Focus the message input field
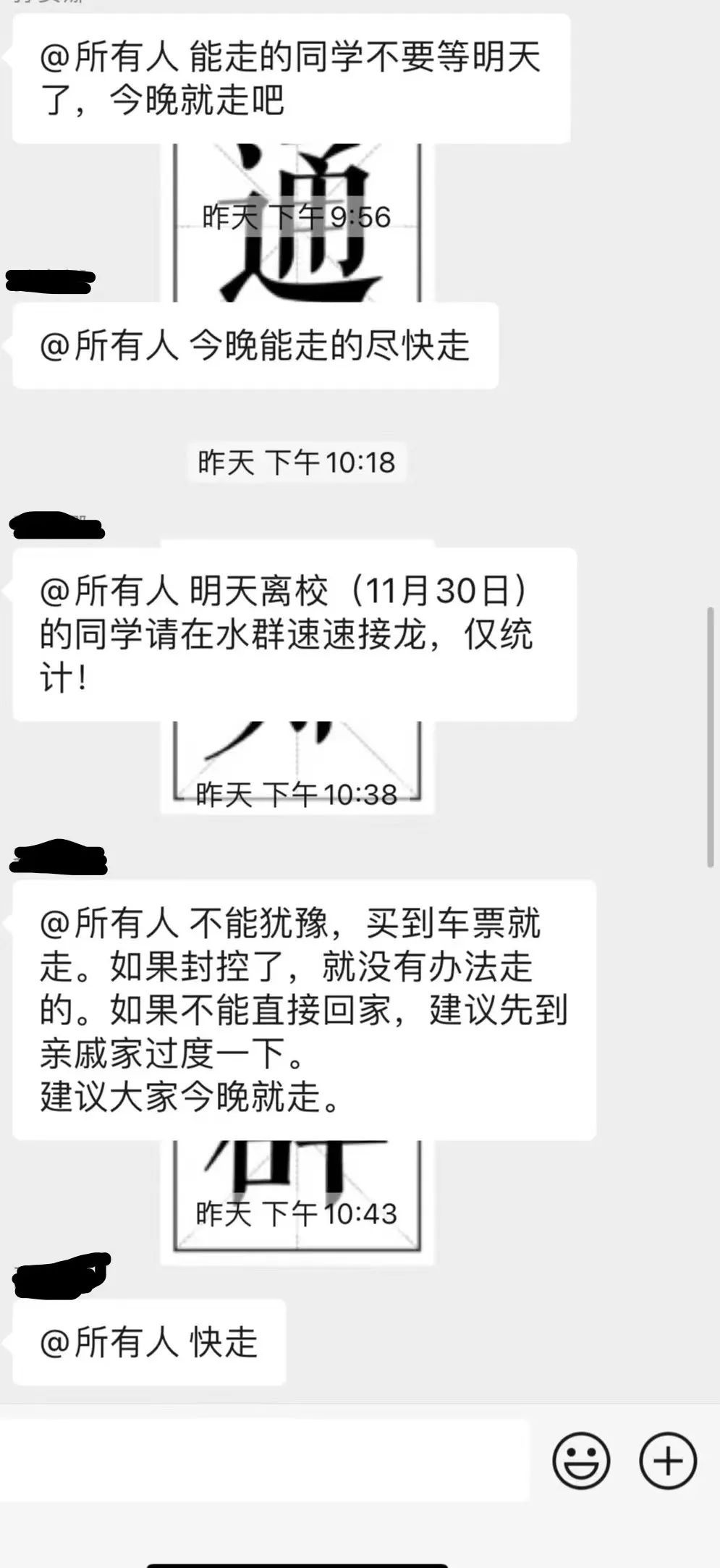This screenshot has height=1568, width=720. pos(264,1460)
